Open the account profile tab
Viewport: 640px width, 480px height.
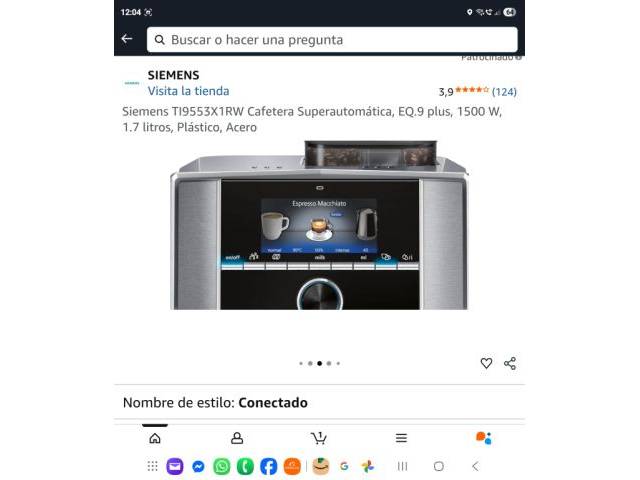pos(237,438)
